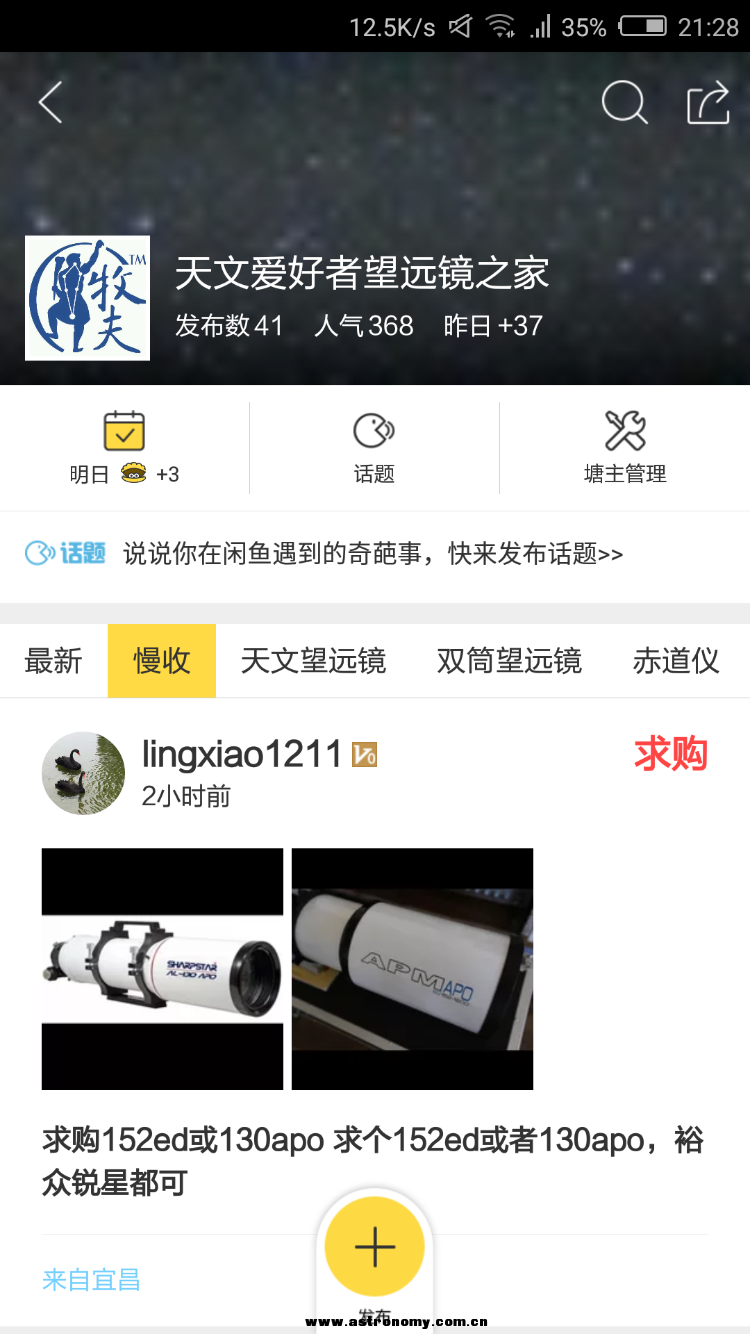
Task: View the Sharpstar telescope photo
Action: click(162, 968)
